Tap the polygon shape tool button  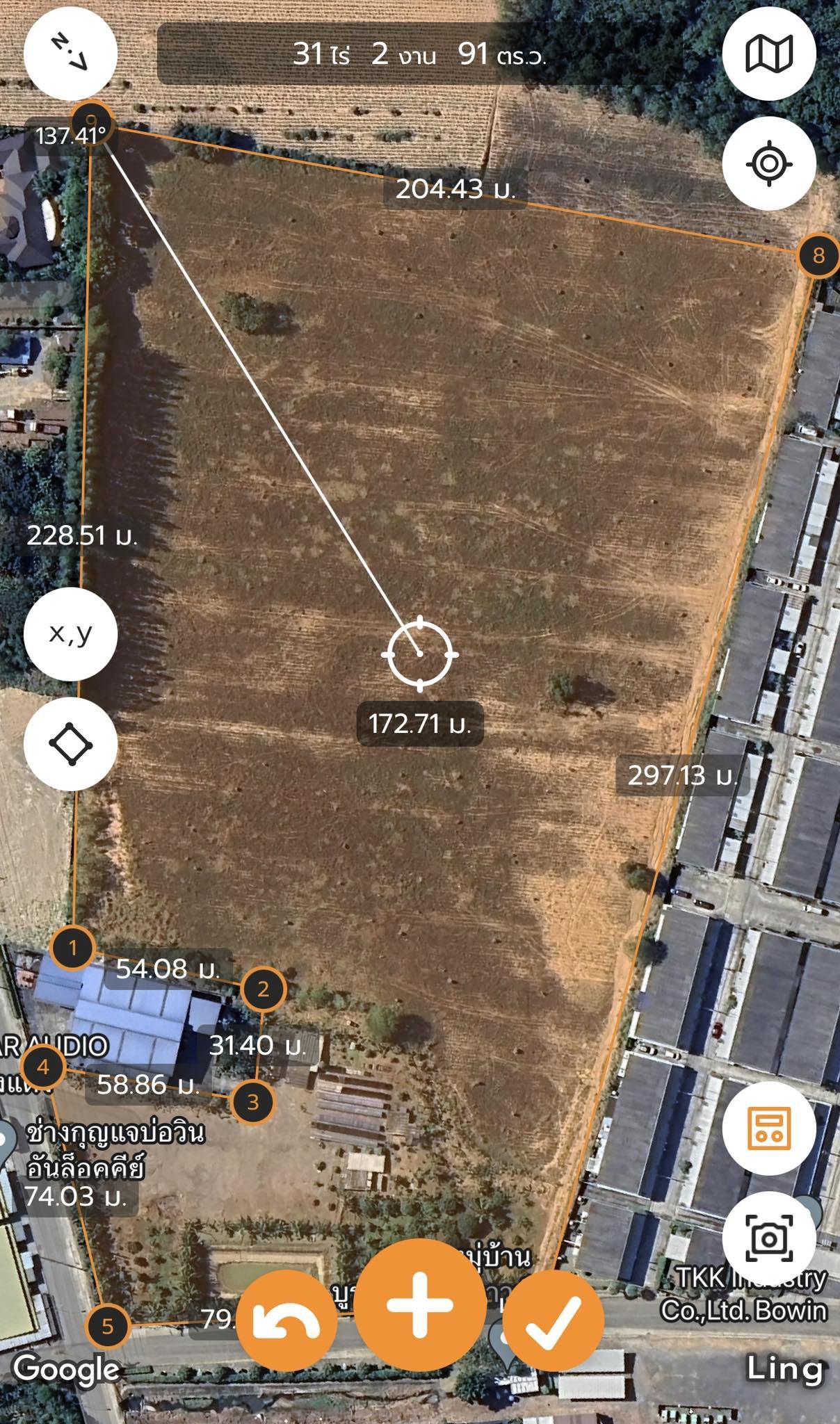click(70, 744)
